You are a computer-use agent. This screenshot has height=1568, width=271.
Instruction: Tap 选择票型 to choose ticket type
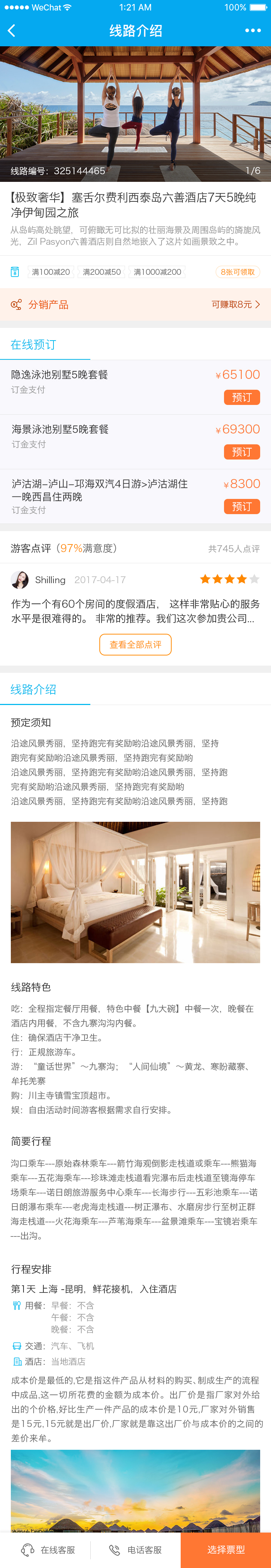[226, 1550]
